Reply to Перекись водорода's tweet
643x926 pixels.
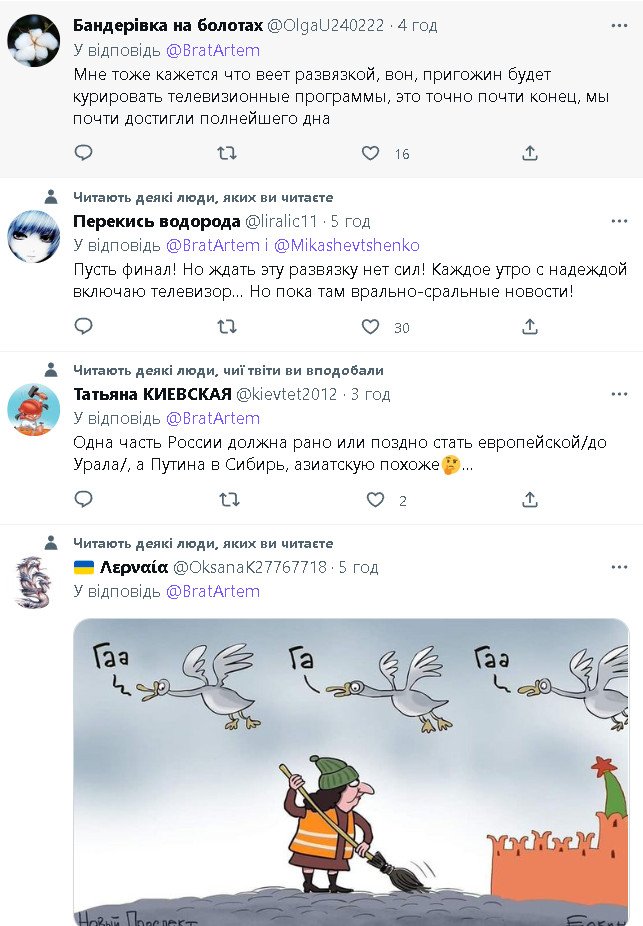coord(84,326)
